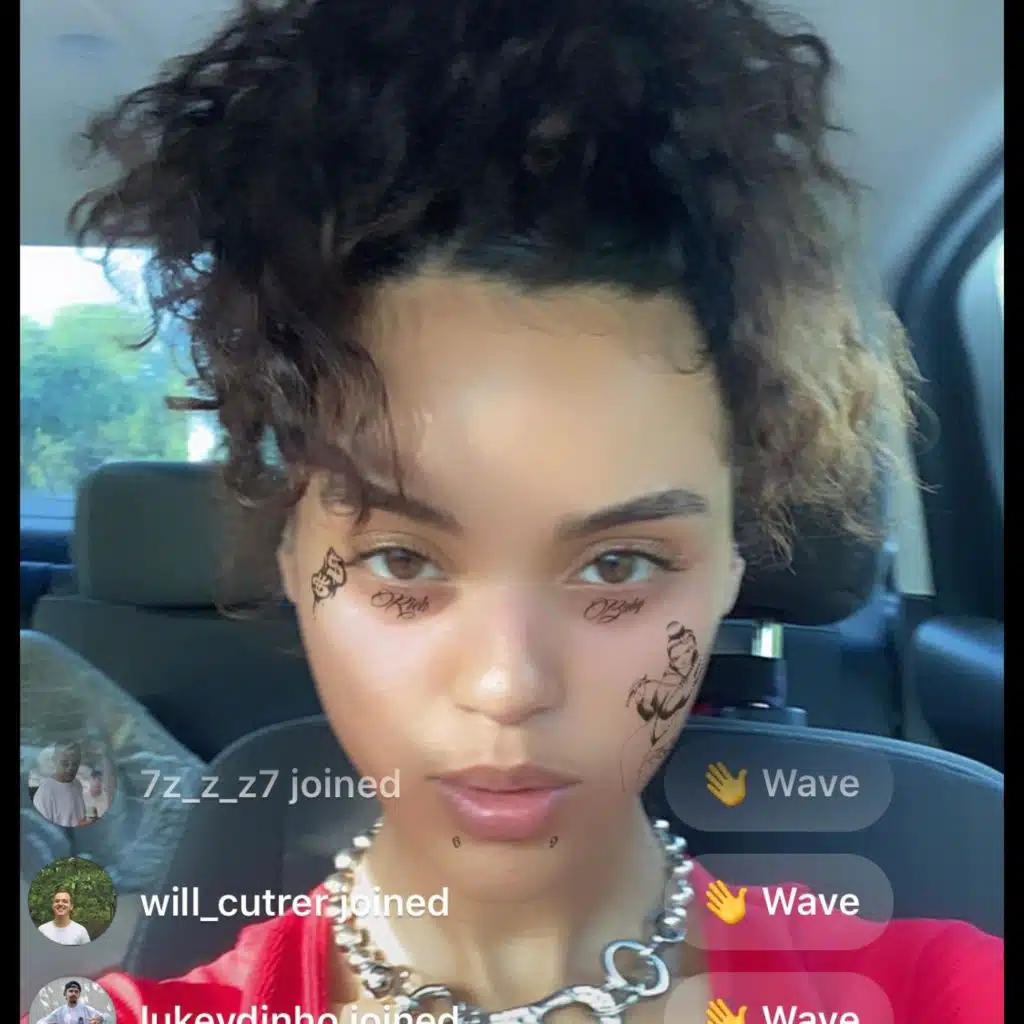
Task: Wave at will_cutrer
Action: tap(778, 902)
